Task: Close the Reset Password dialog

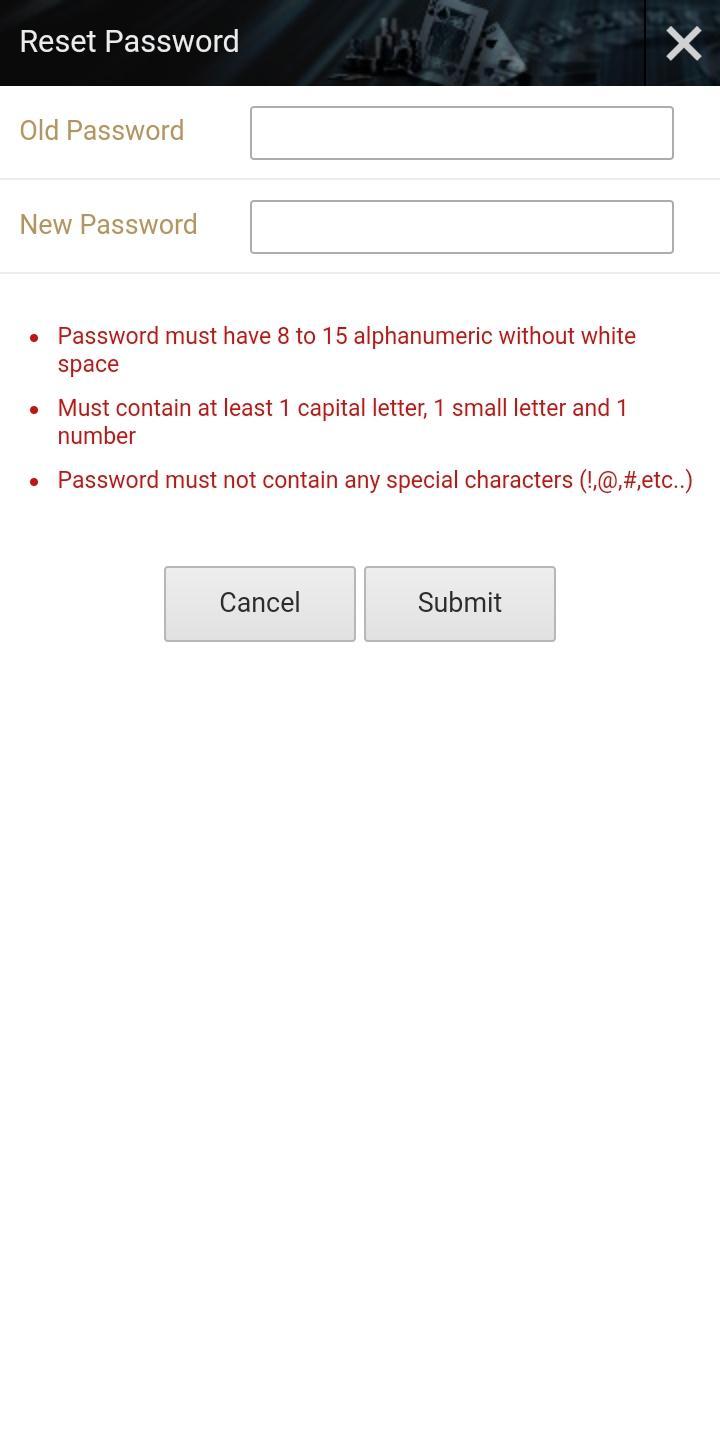Action: pos(684,43)
